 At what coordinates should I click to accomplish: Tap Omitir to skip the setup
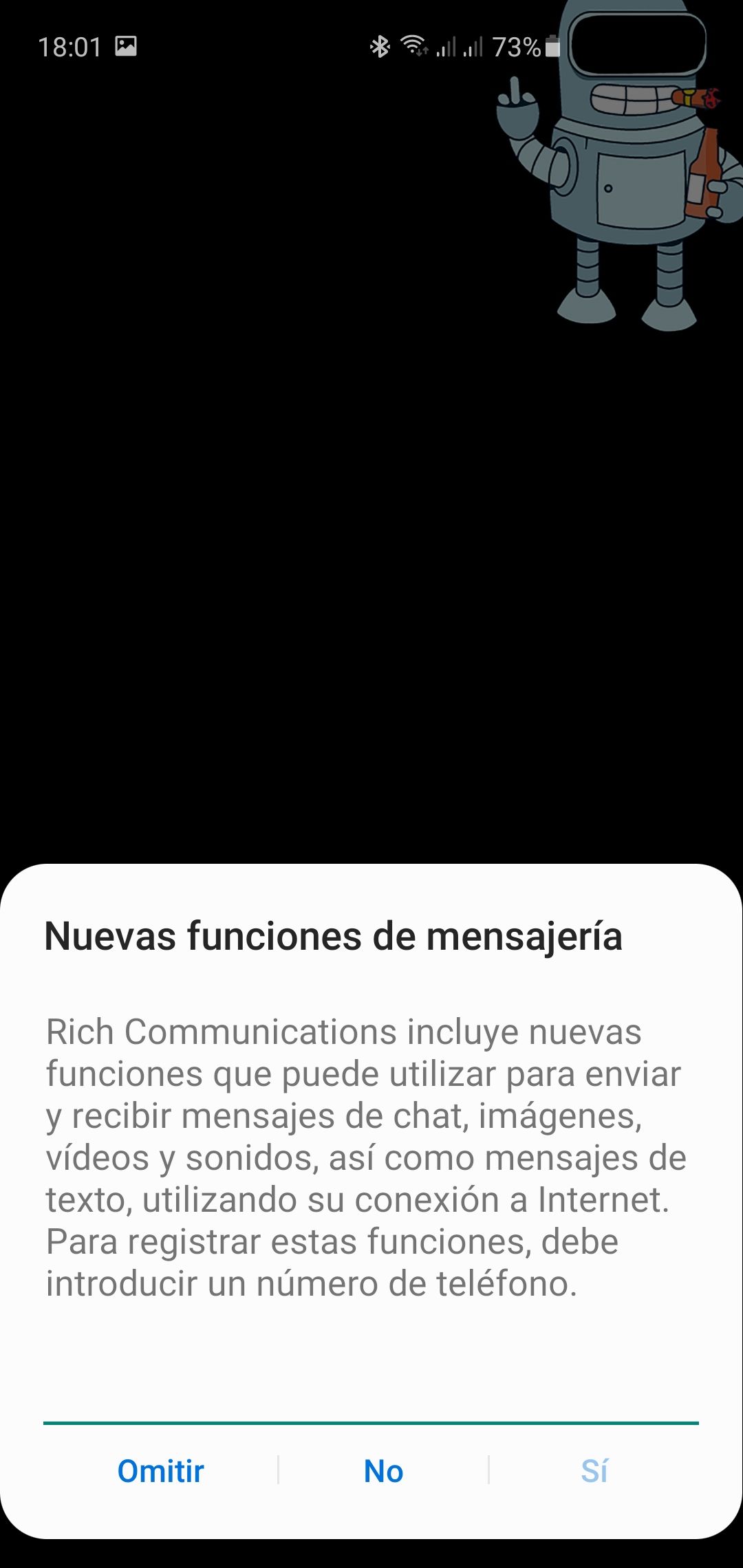(x=160, y=1470)
